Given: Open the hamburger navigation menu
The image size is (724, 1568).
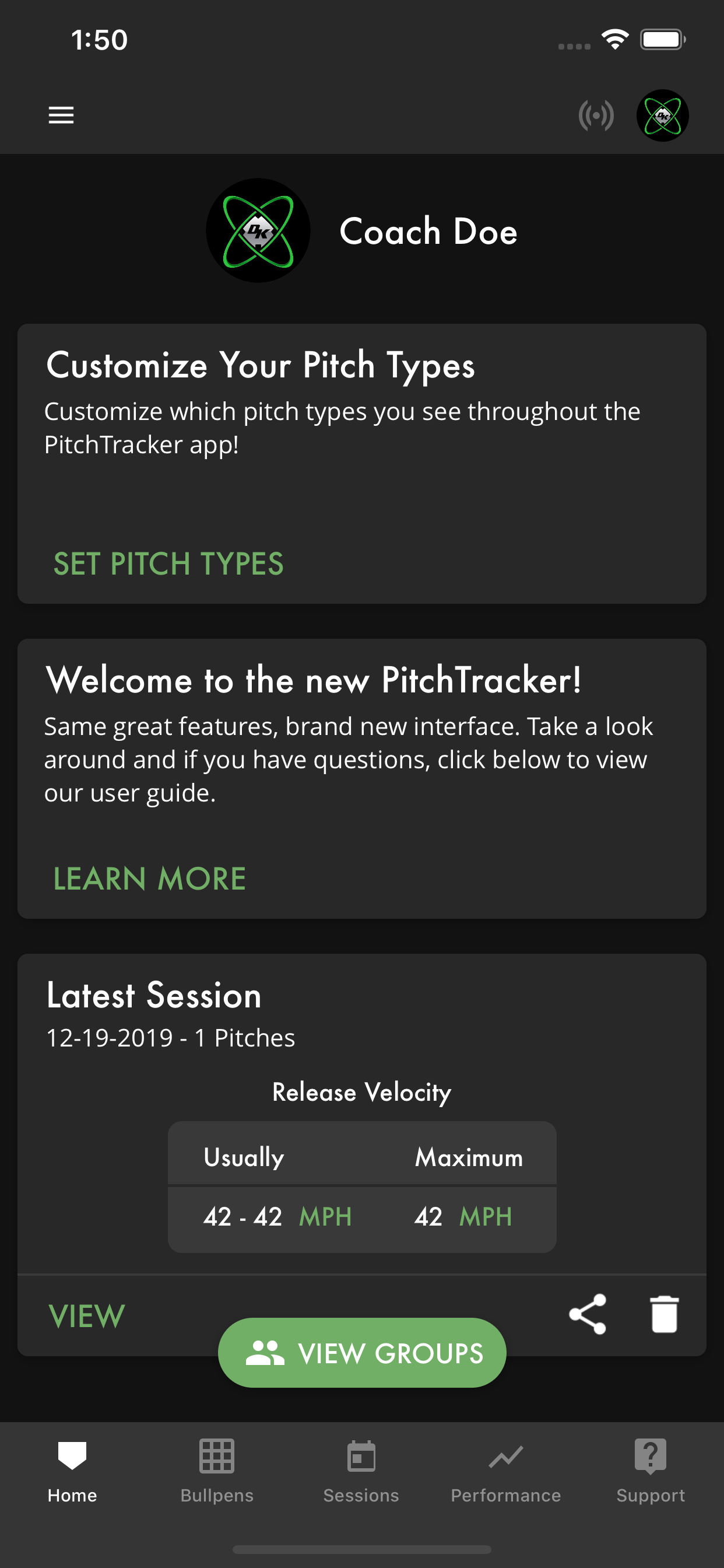Looking at the screenshot, I should click(x=61, y=115).
